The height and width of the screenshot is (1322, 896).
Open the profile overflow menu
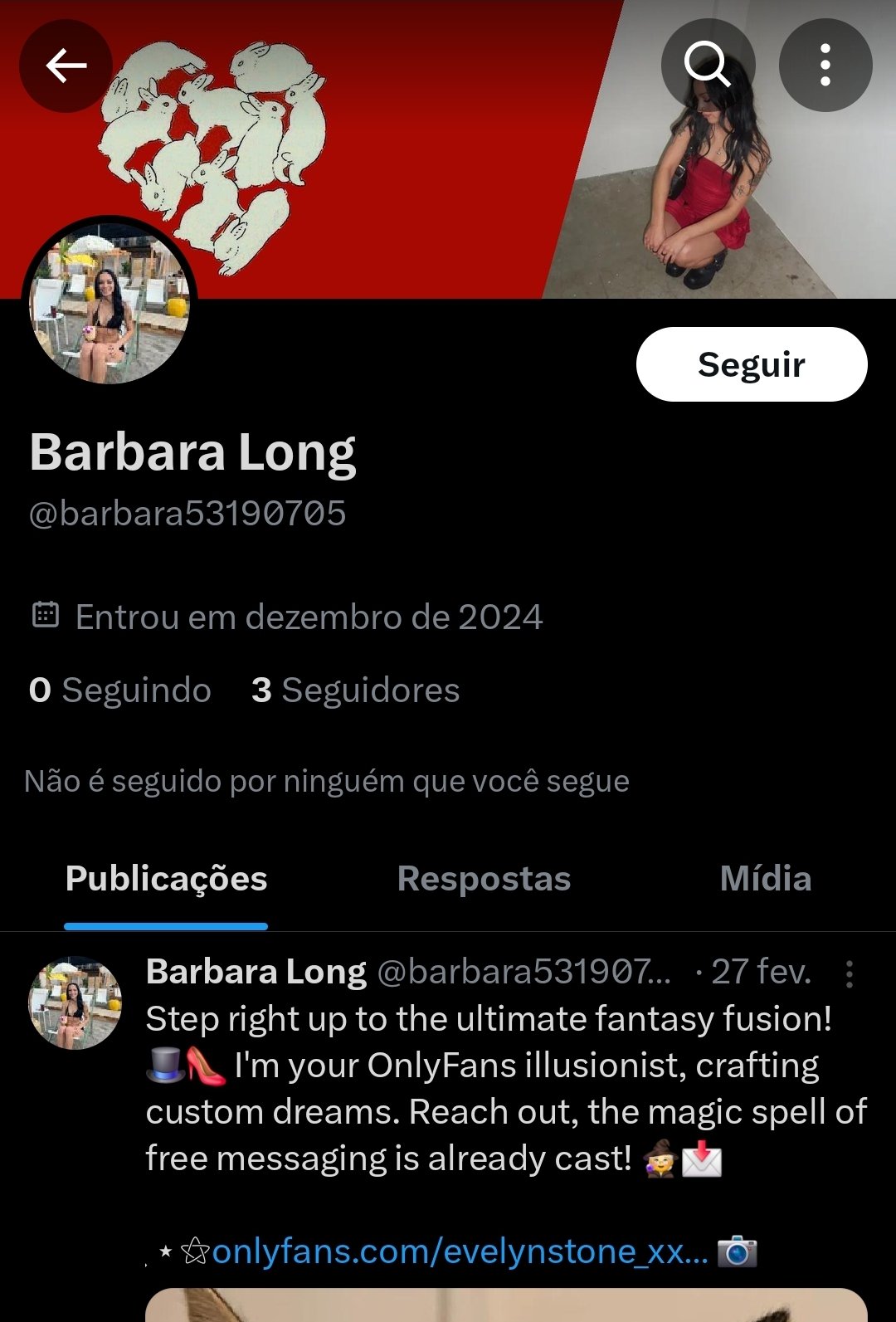pos(825,66)
